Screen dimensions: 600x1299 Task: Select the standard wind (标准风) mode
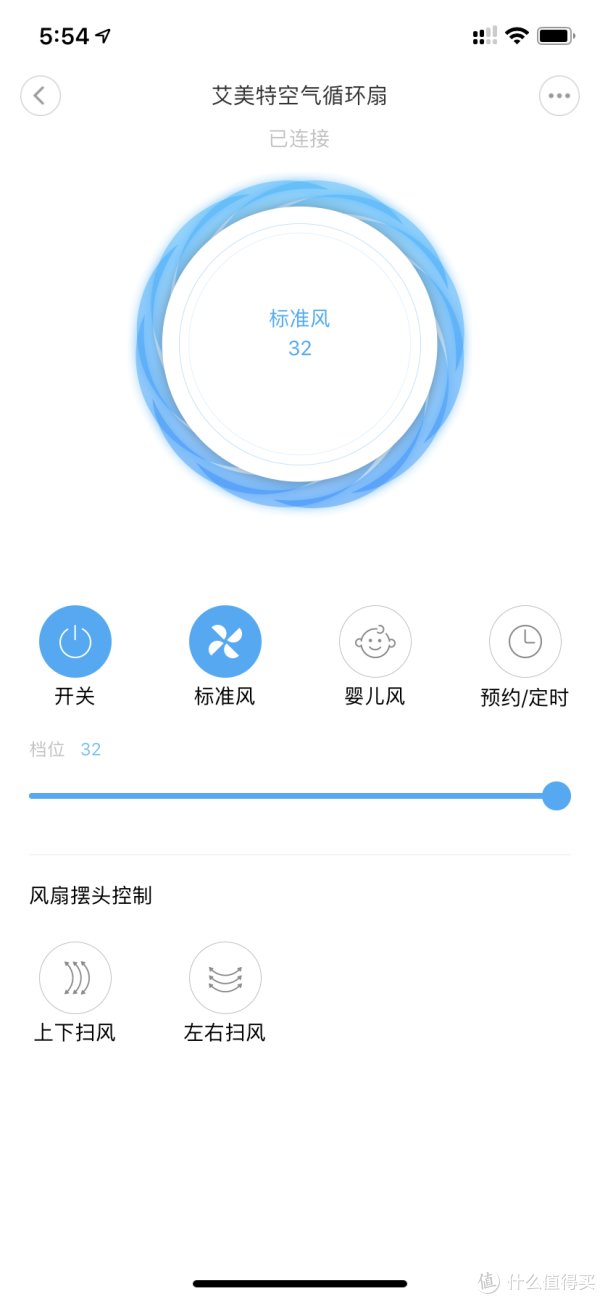tap(225, 642)
